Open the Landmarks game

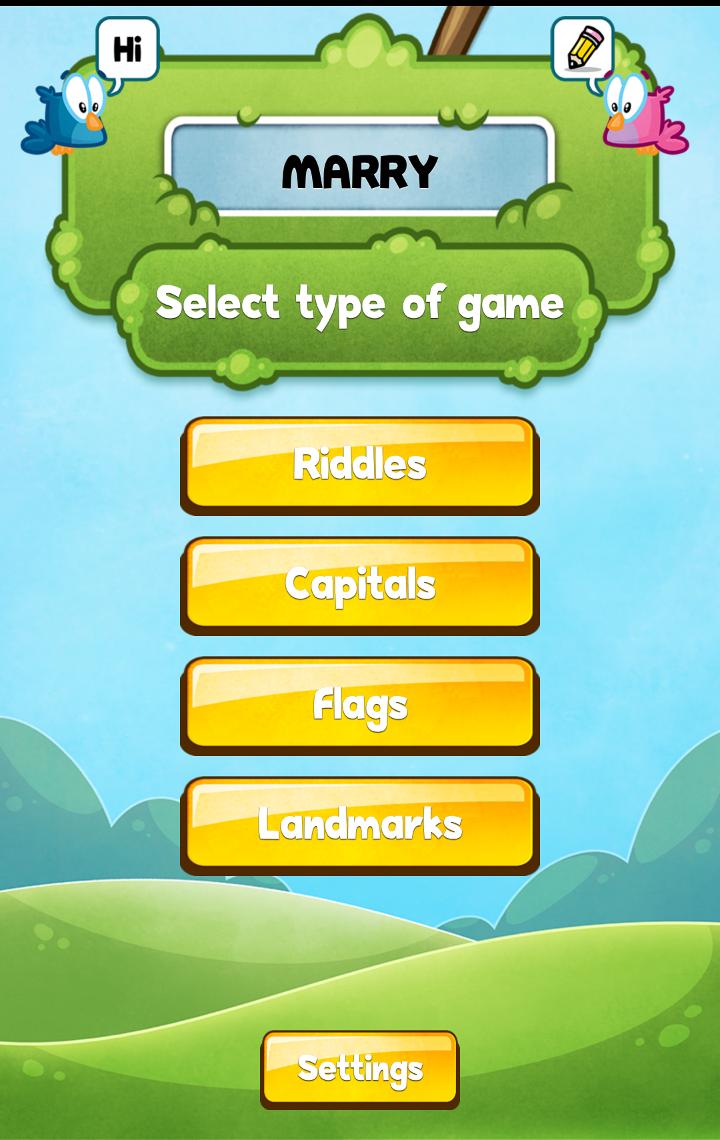click(x=360, y=824)
